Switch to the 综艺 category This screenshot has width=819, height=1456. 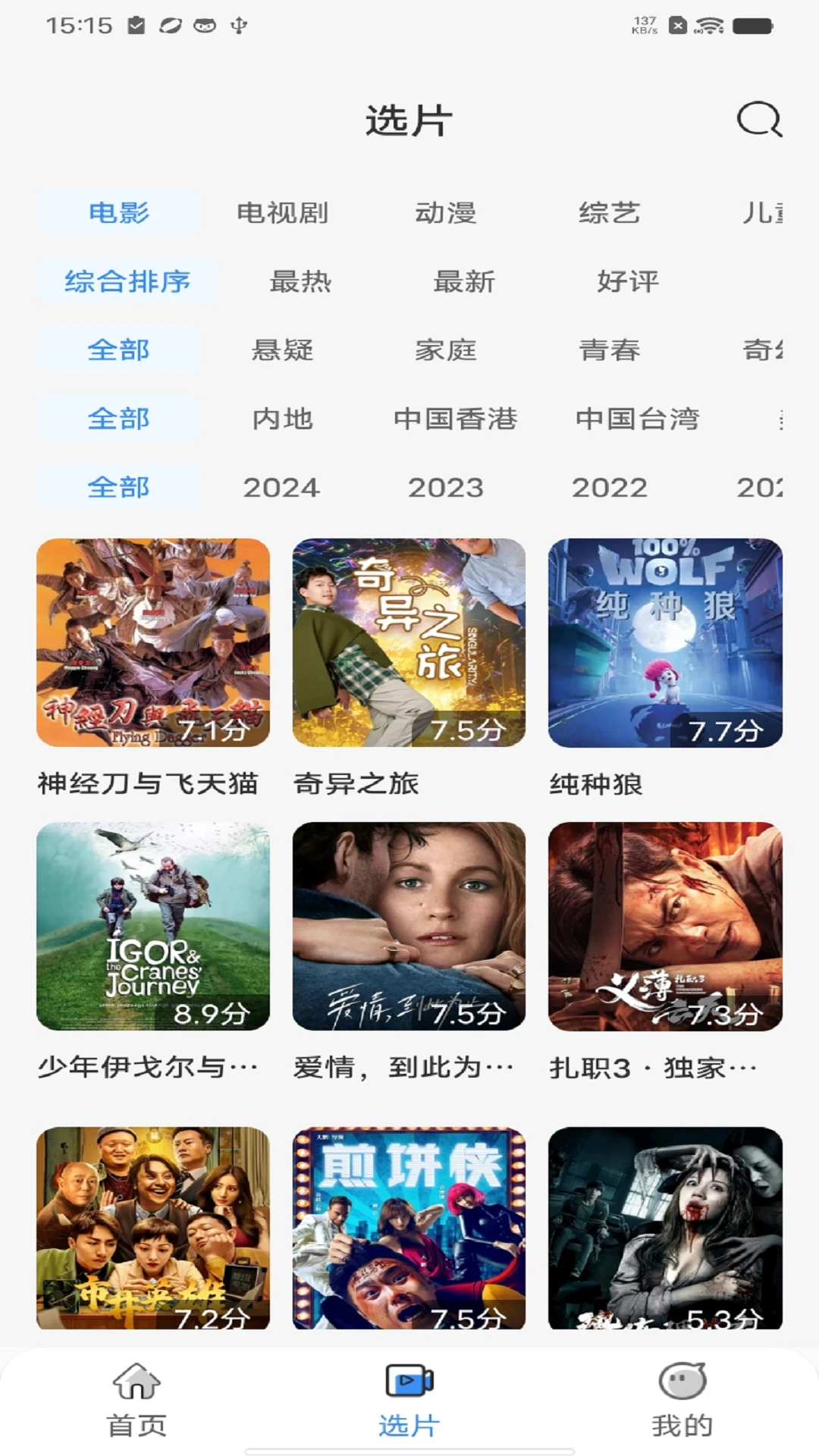click(x=610, y=213)
